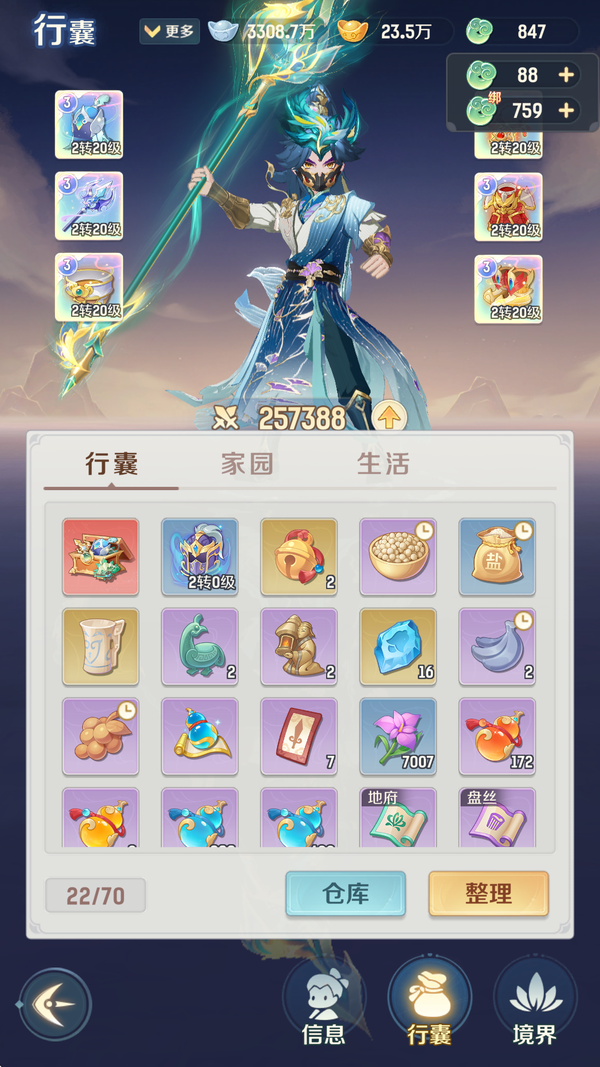Open the 地府 skill book item

[398, 817]
